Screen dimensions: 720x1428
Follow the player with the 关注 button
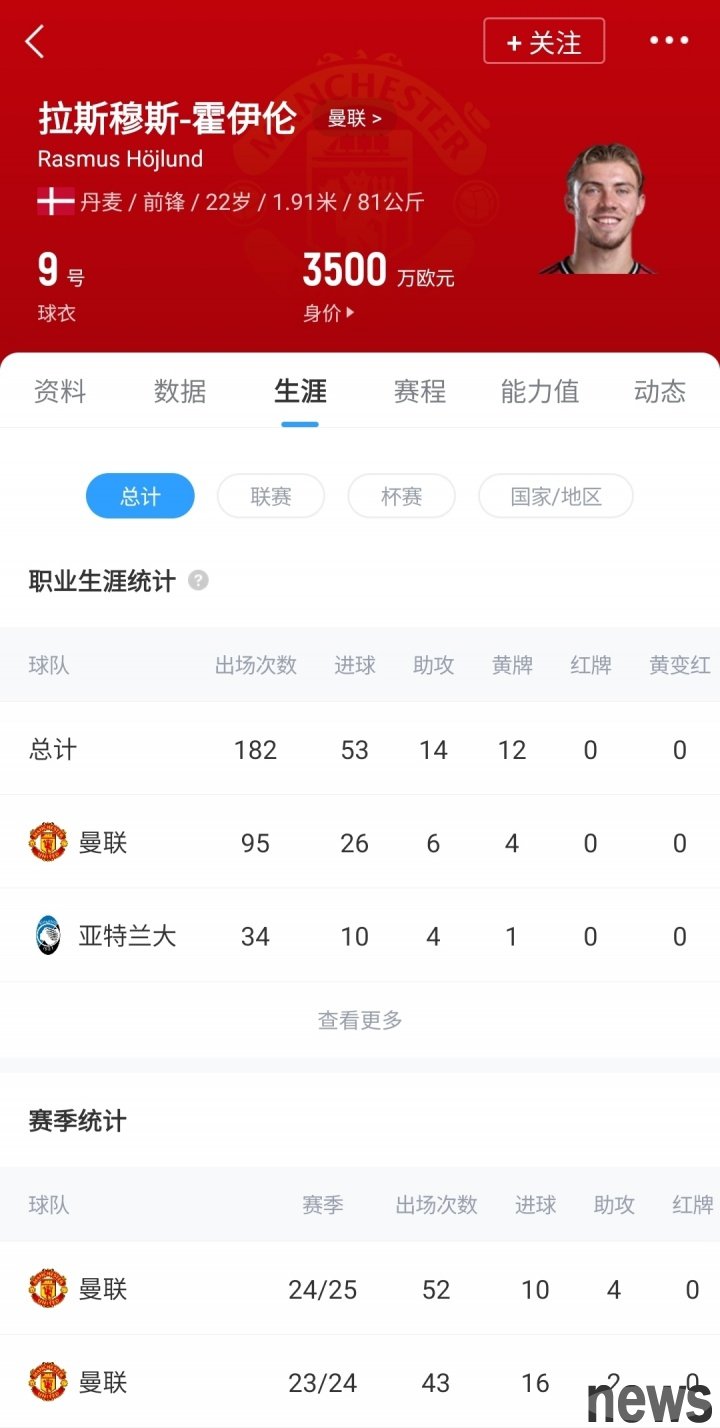pos(544,42)
